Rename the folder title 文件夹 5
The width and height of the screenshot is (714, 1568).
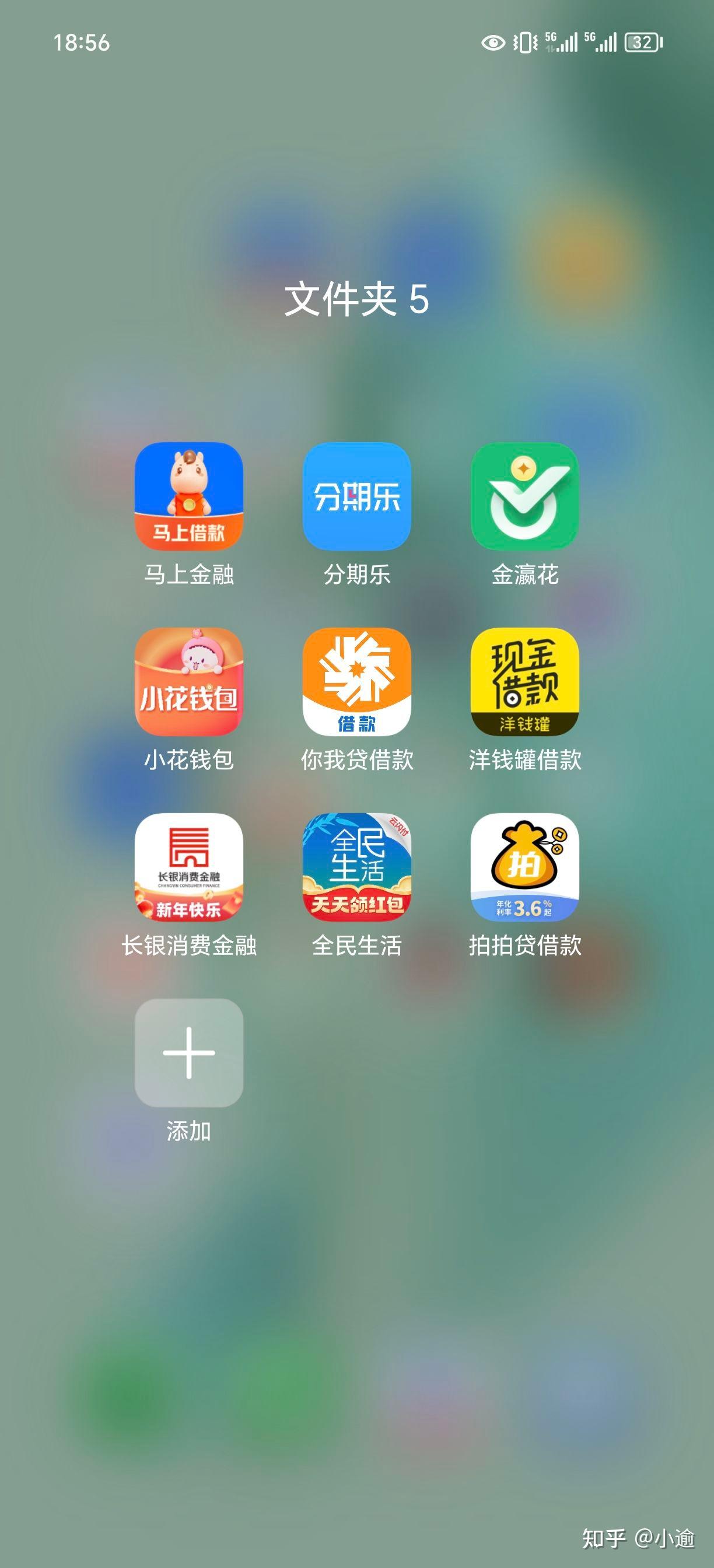pos(356,299)
